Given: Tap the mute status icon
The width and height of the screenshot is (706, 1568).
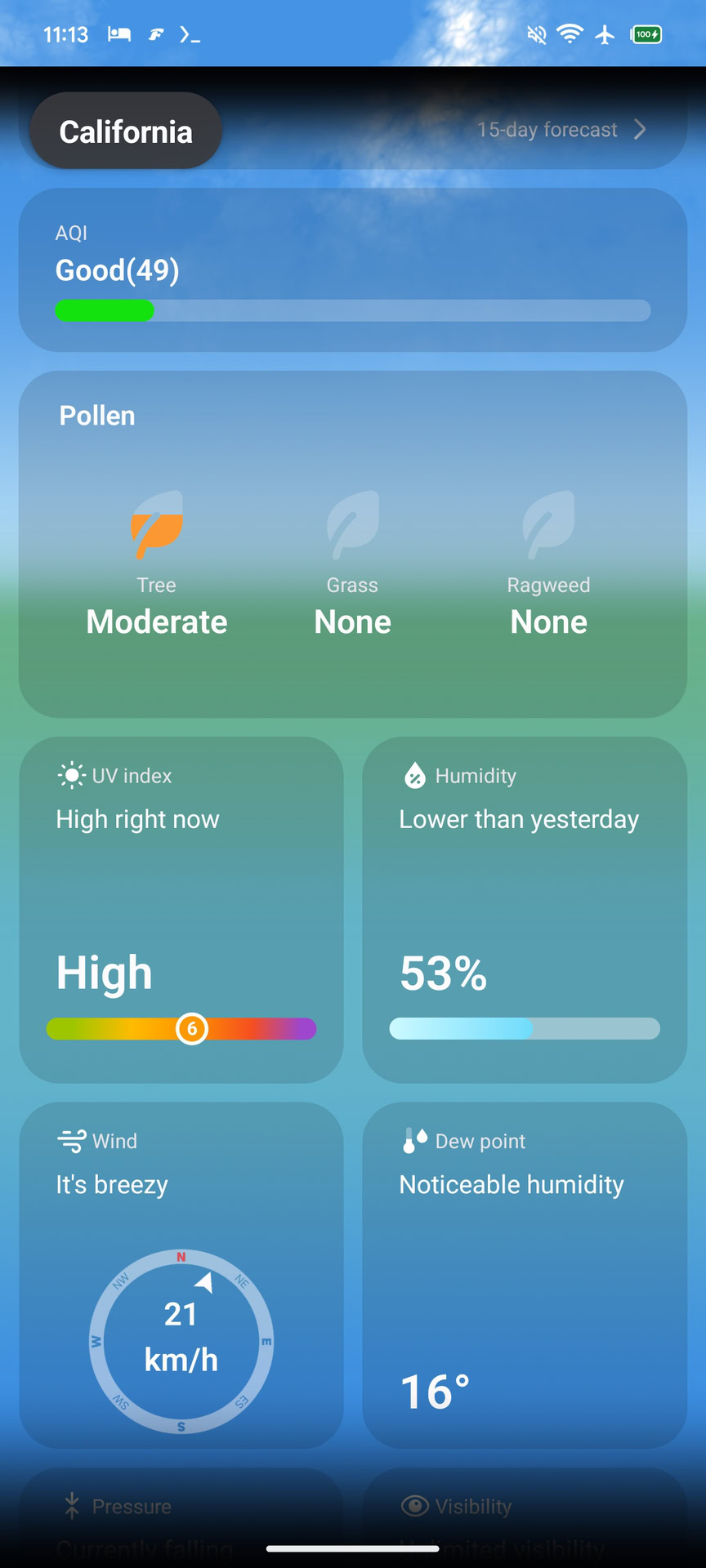Looking at the screenshot, I should click(535, 34).
